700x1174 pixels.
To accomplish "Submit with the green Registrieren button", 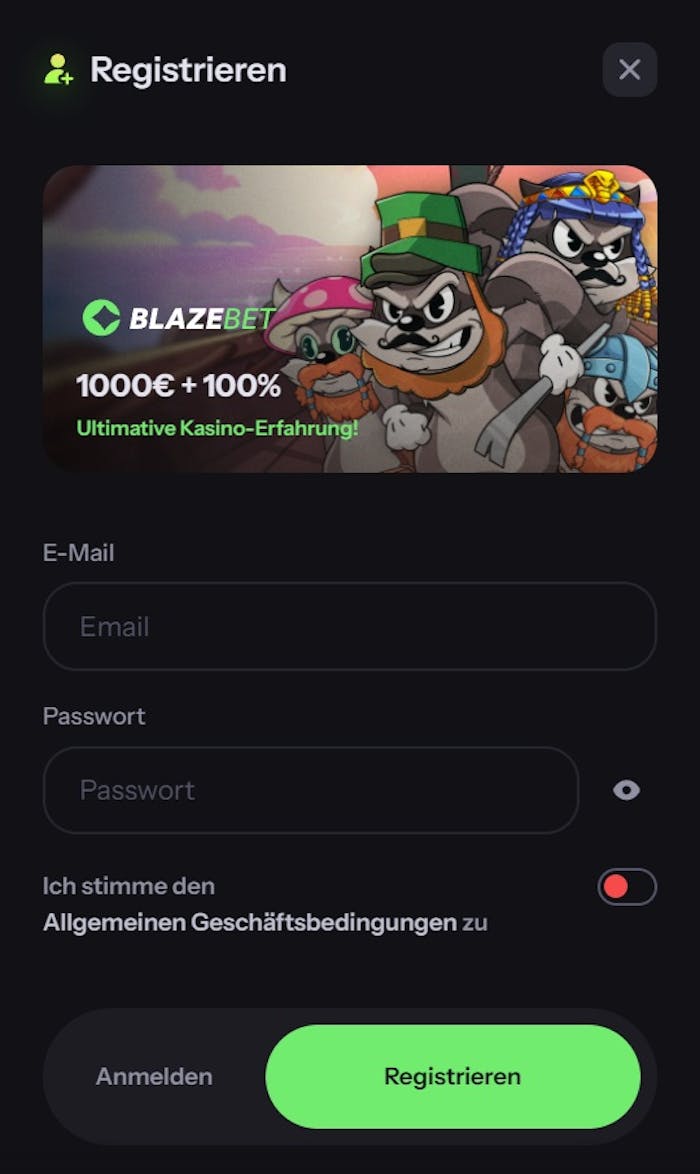I will (452, 1076).
